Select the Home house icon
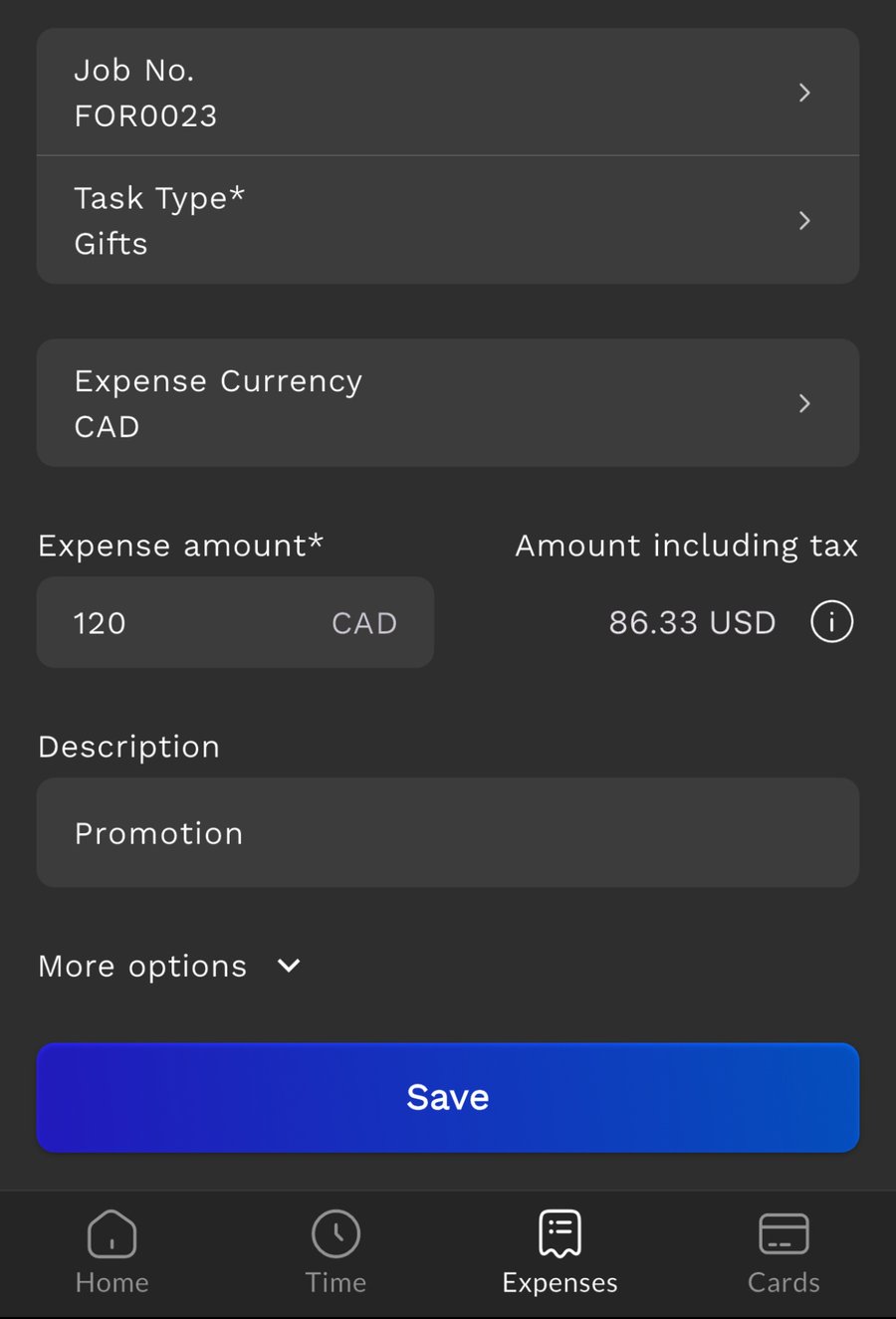Screen dimensions: 896x1319 coord(112,1232)
